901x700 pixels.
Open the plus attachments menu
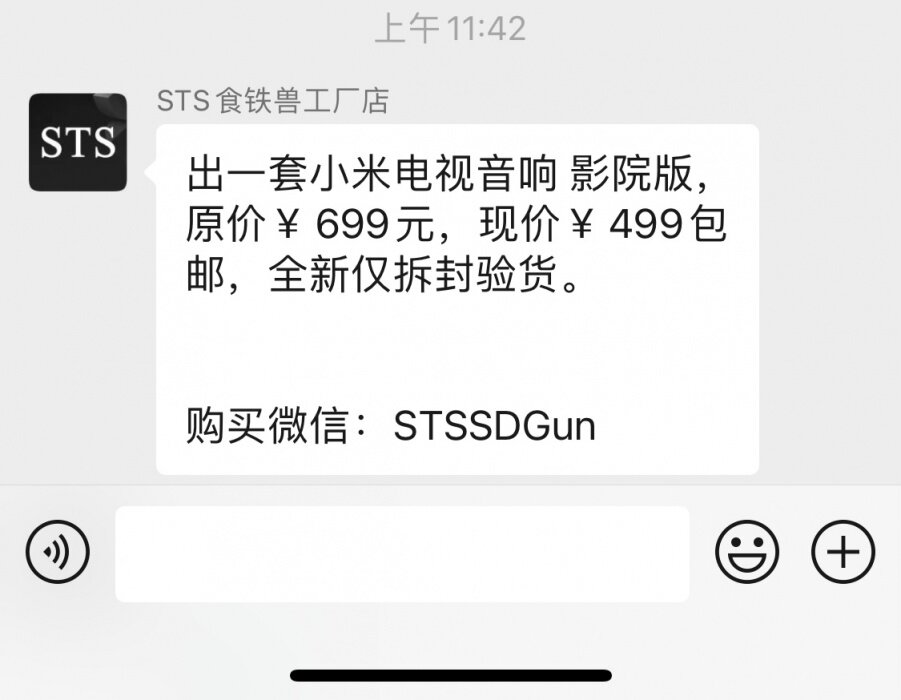(842, 552)
